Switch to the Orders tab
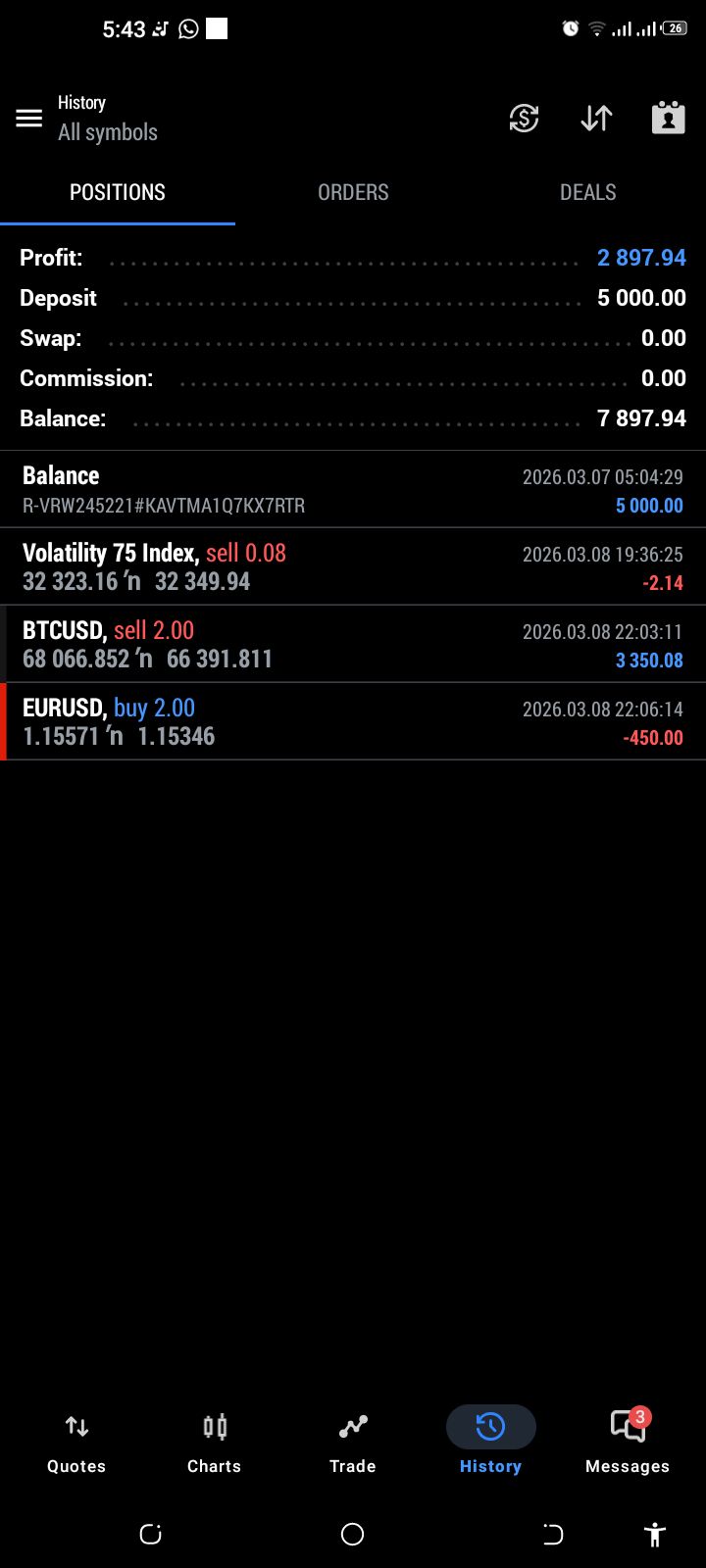Image resolution: width=706 pixels, height=1568 pixels. [x=353, y=192]
